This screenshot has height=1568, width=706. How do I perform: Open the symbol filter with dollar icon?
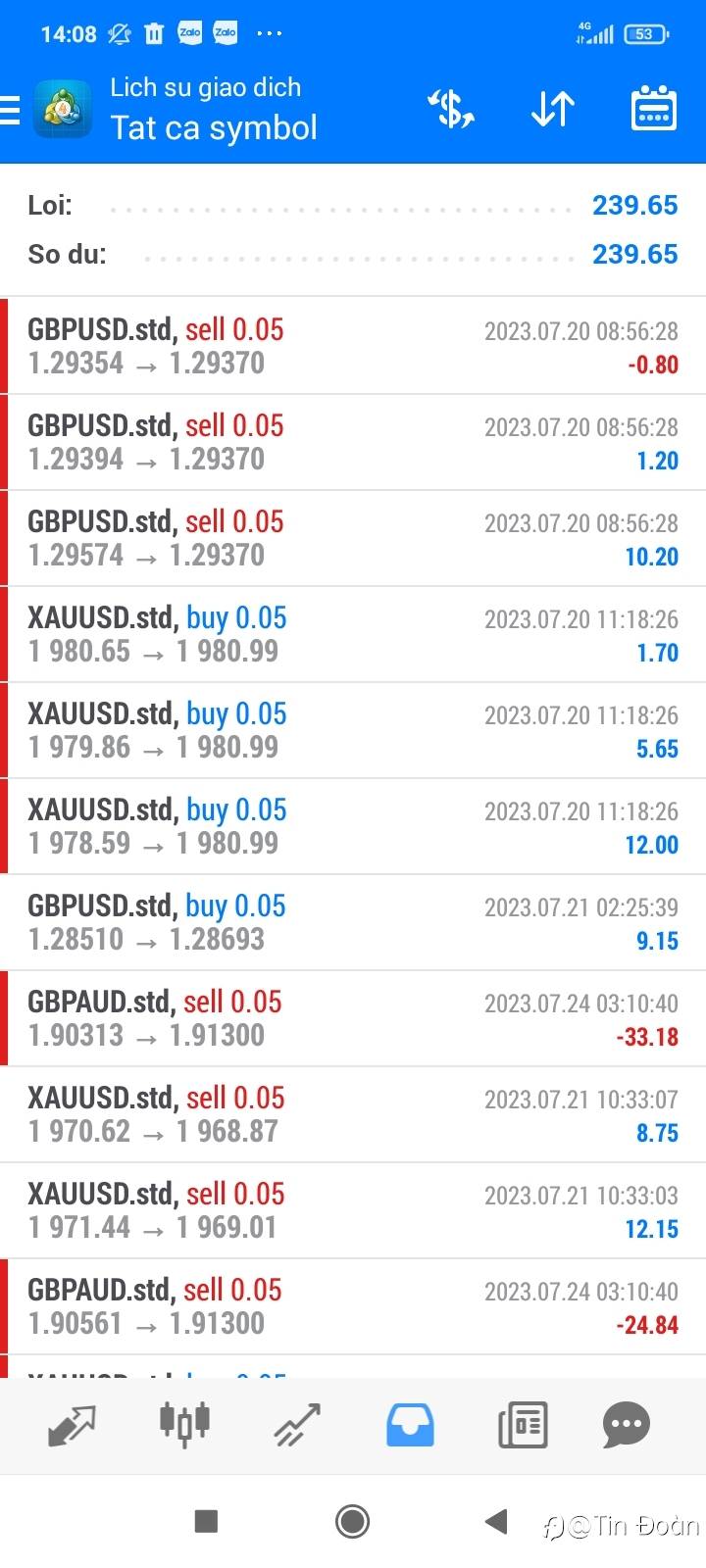point(452,109)
